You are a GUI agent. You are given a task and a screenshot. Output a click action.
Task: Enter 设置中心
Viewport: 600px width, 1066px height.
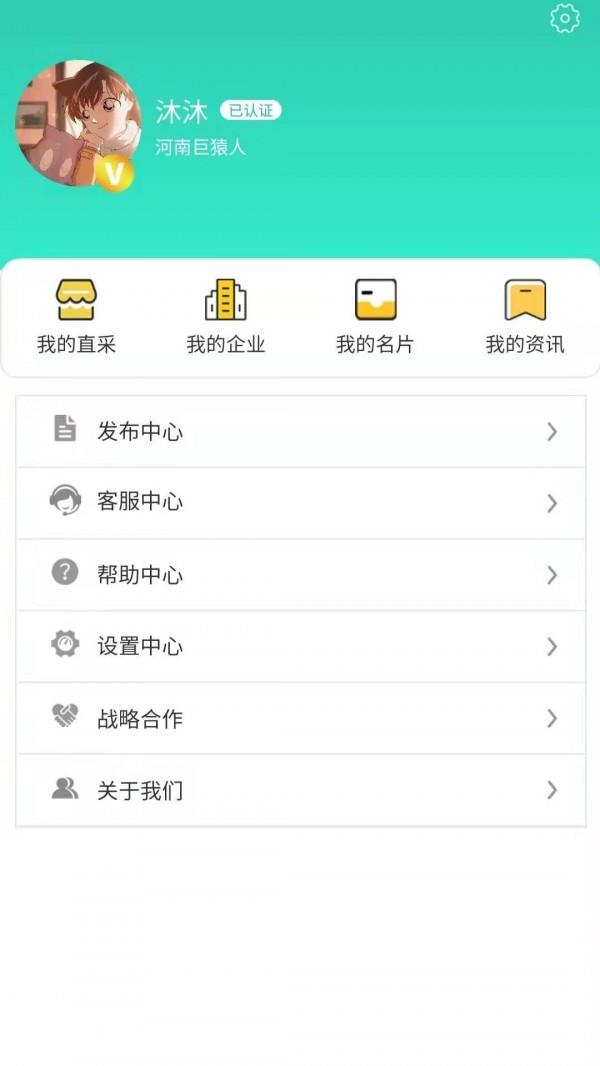click(x=300, y=647)
